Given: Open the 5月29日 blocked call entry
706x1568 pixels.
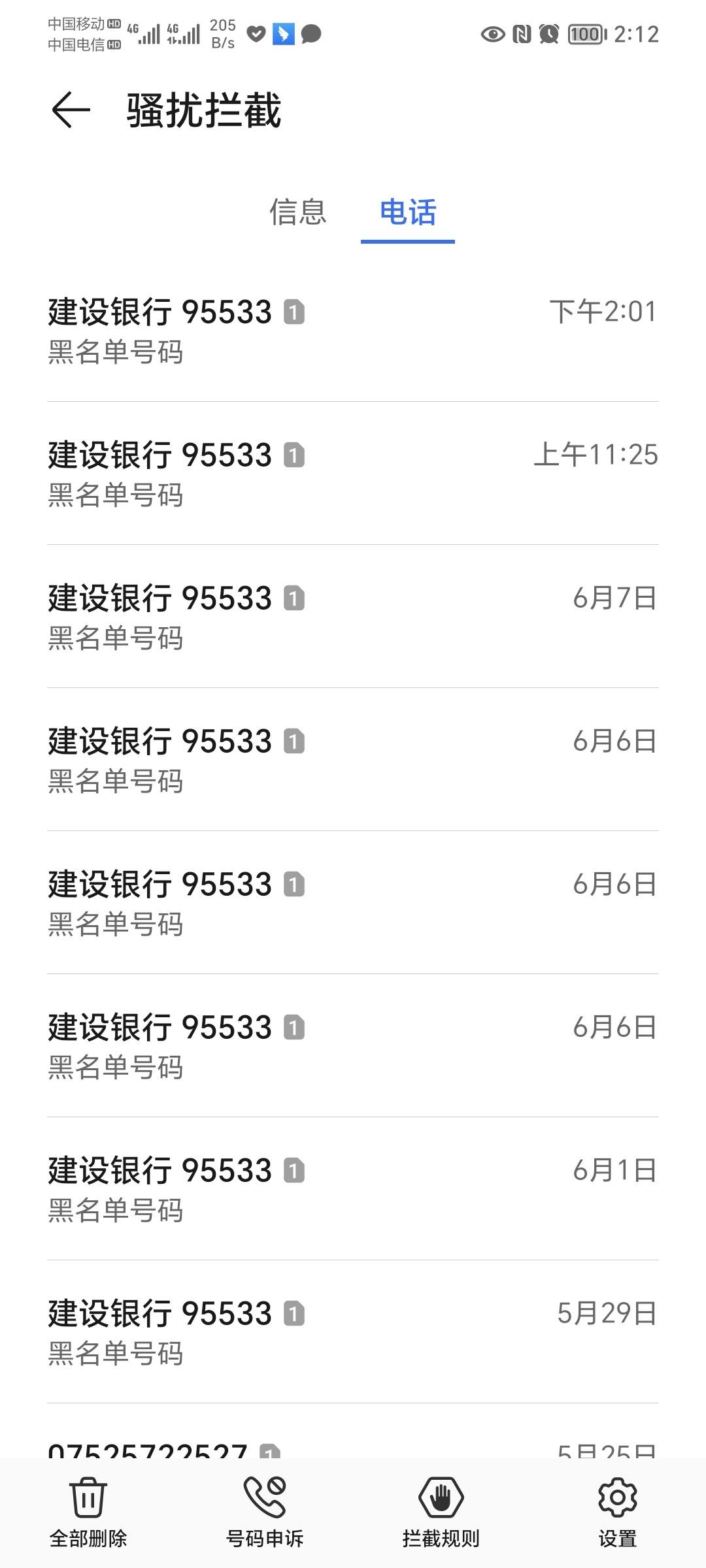Looking at the screenshot, I should click(x=353, y=1332).
